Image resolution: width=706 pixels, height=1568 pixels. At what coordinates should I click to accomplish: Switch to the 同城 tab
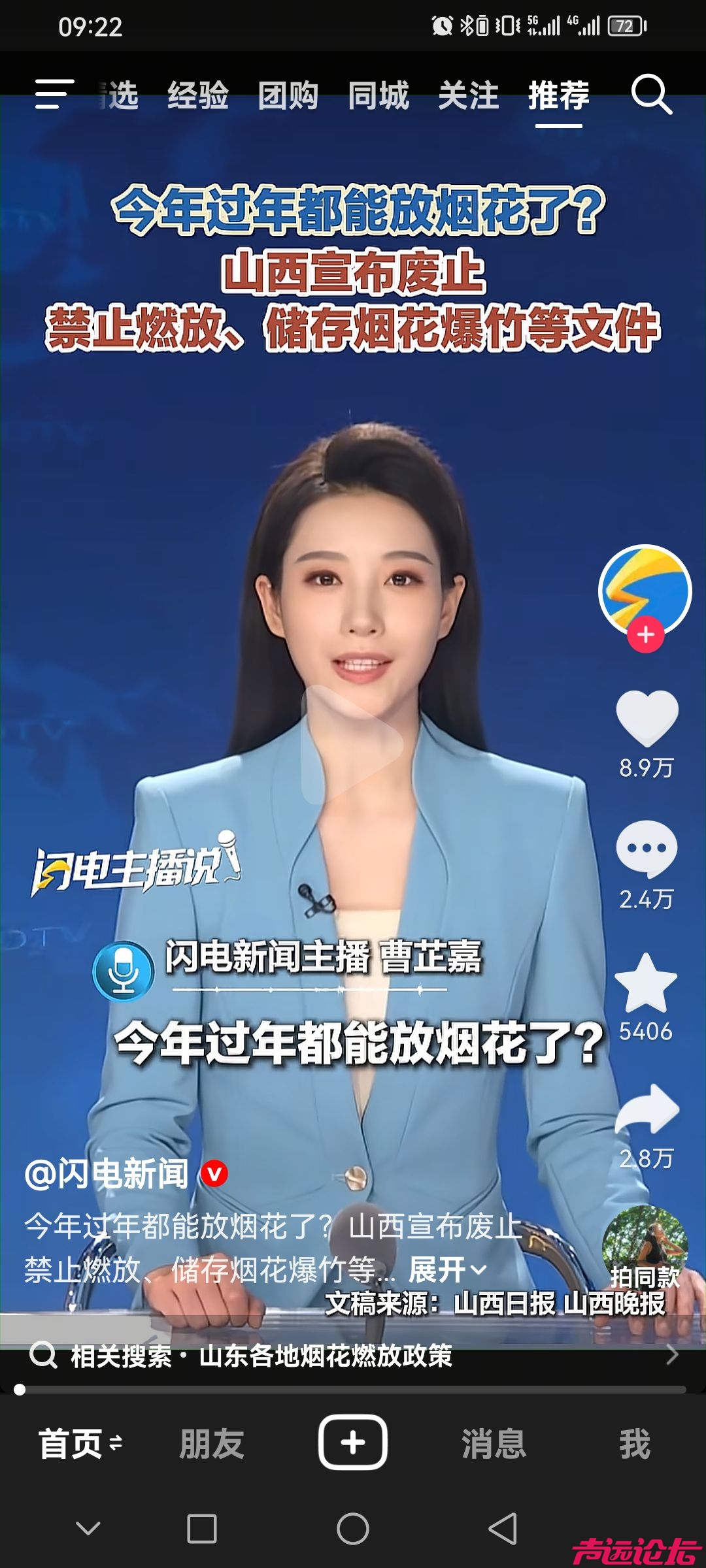pyautogui.click(x=378, y=96)
